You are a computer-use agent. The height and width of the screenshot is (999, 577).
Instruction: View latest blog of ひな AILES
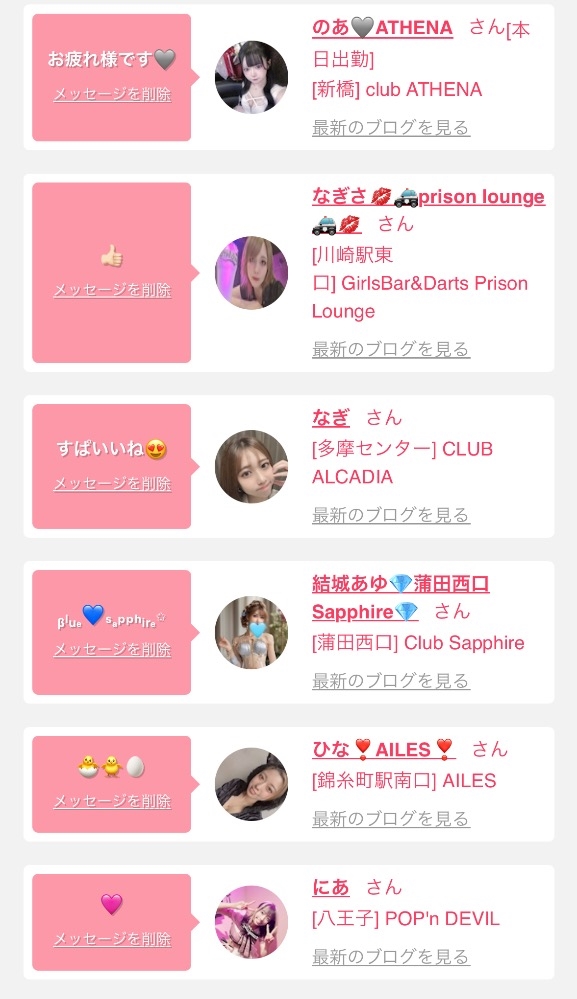(390, 819)
